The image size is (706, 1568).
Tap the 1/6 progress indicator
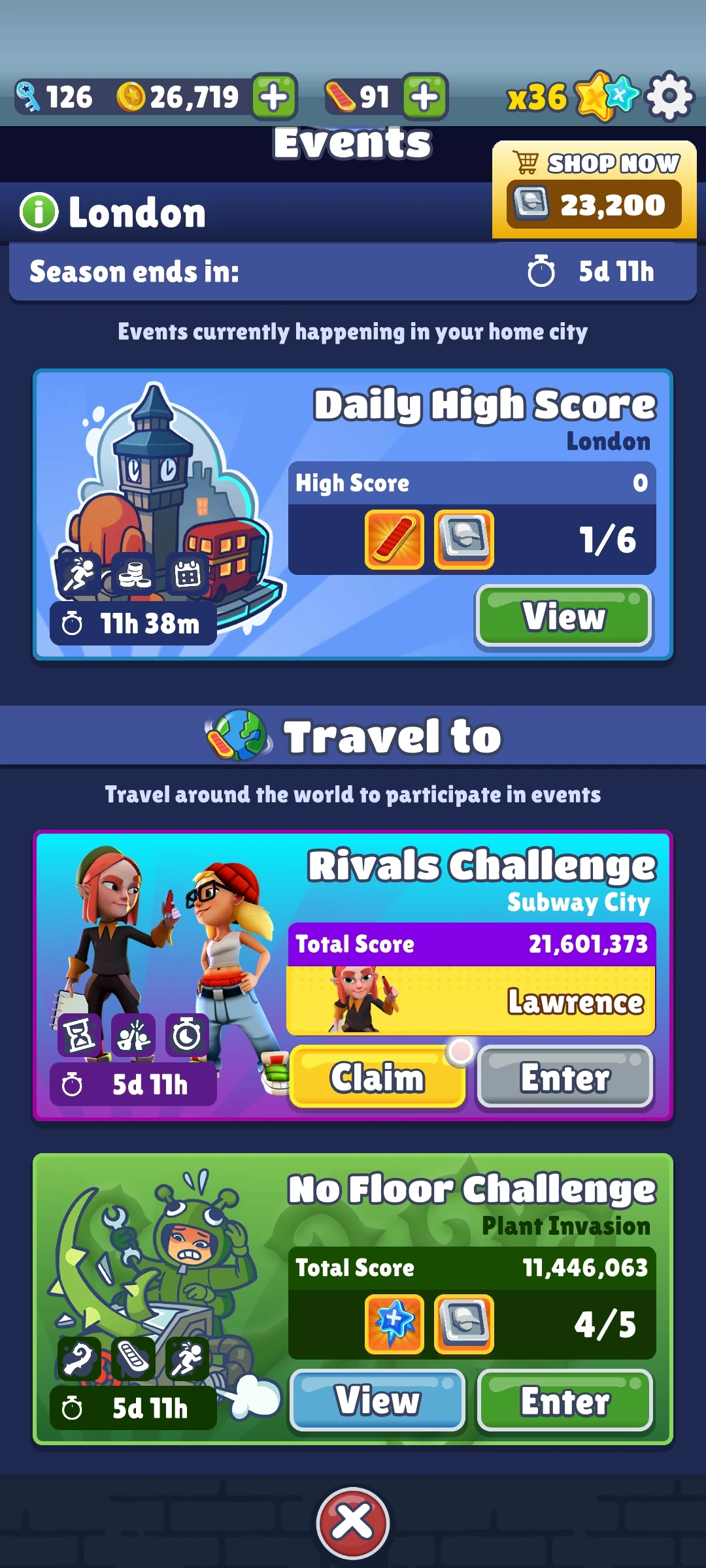[x=609, y=541]
